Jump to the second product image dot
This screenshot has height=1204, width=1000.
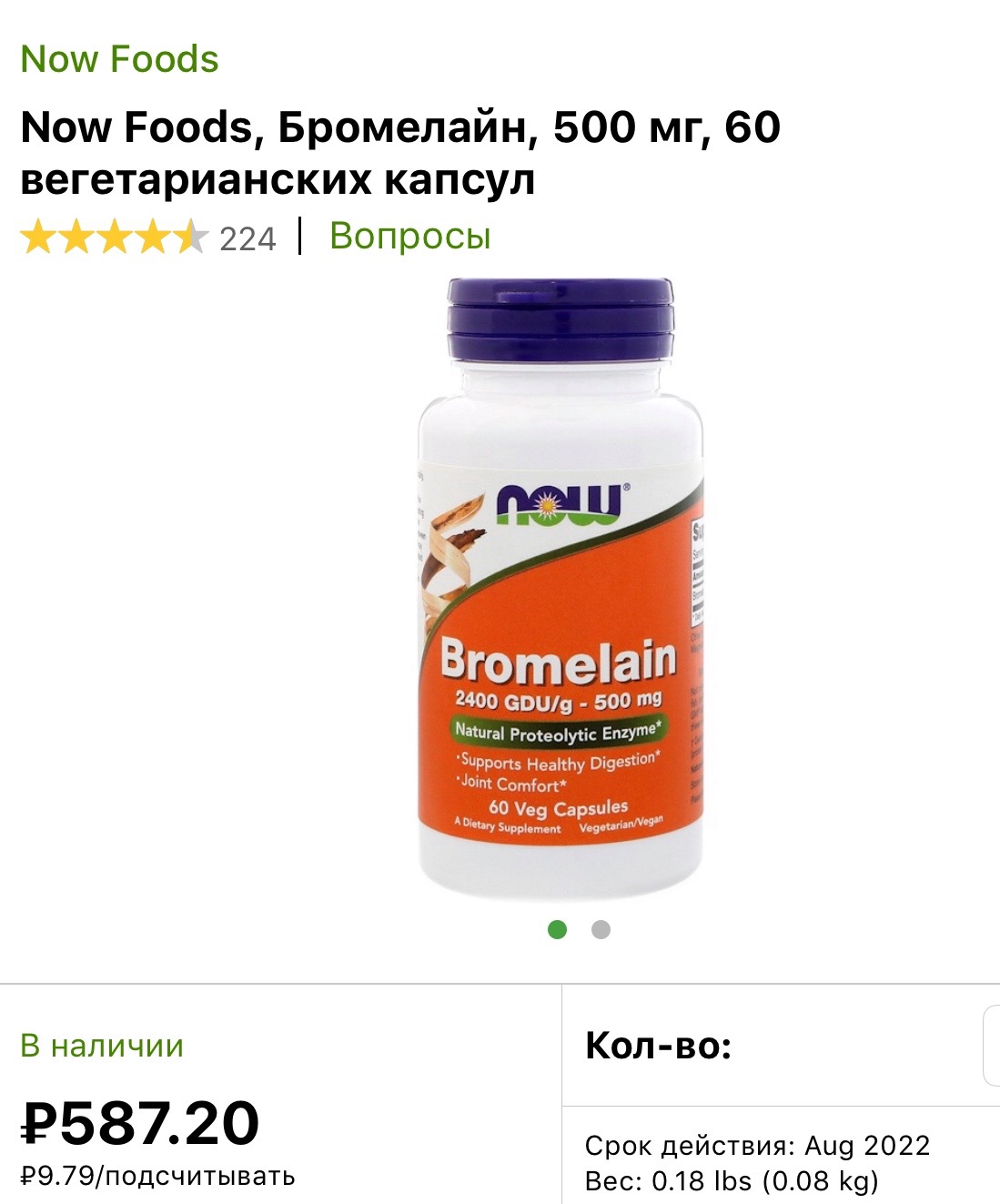point(601,929)
